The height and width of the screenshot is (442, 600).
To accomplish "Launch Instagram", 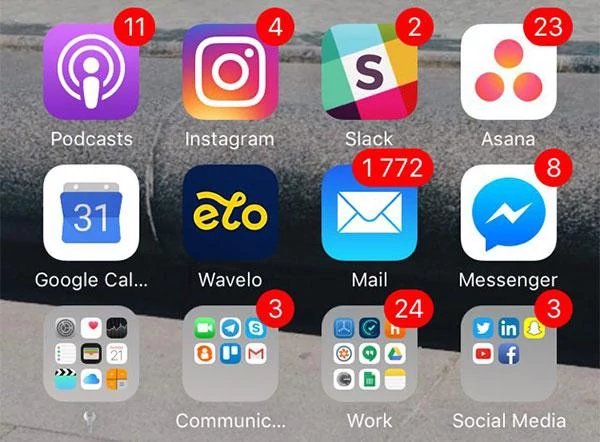I will 230,72.
